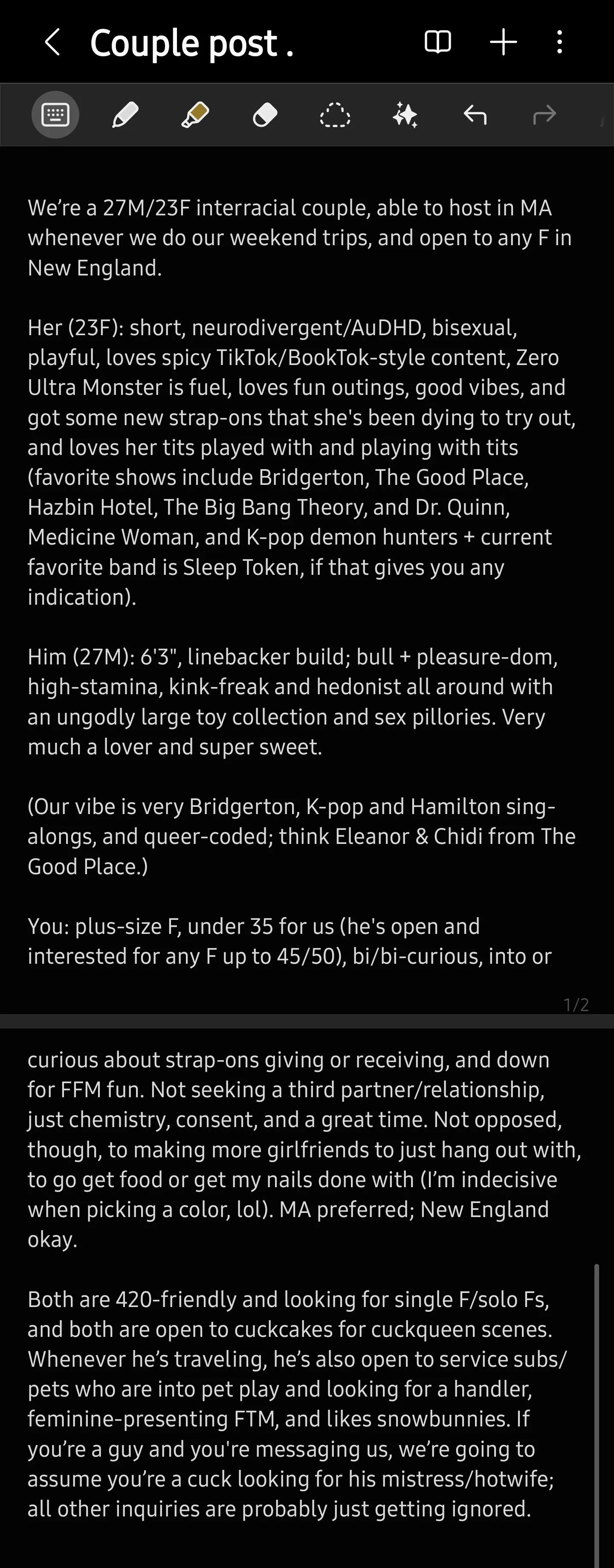
Task: Activate the eraser tool
Action: (265, 114)
